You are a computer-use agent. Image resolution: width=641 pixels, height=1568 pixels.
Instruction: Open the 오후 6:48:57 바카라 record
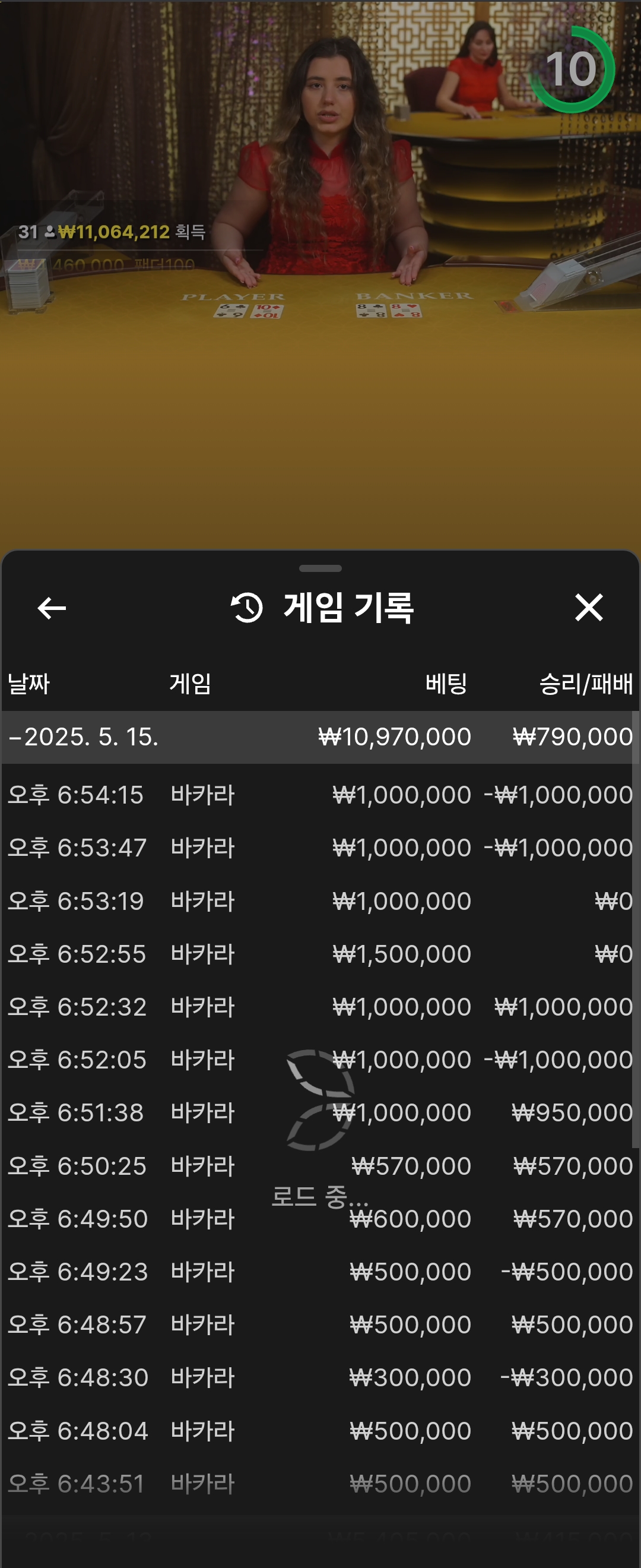pos(319,1324)
